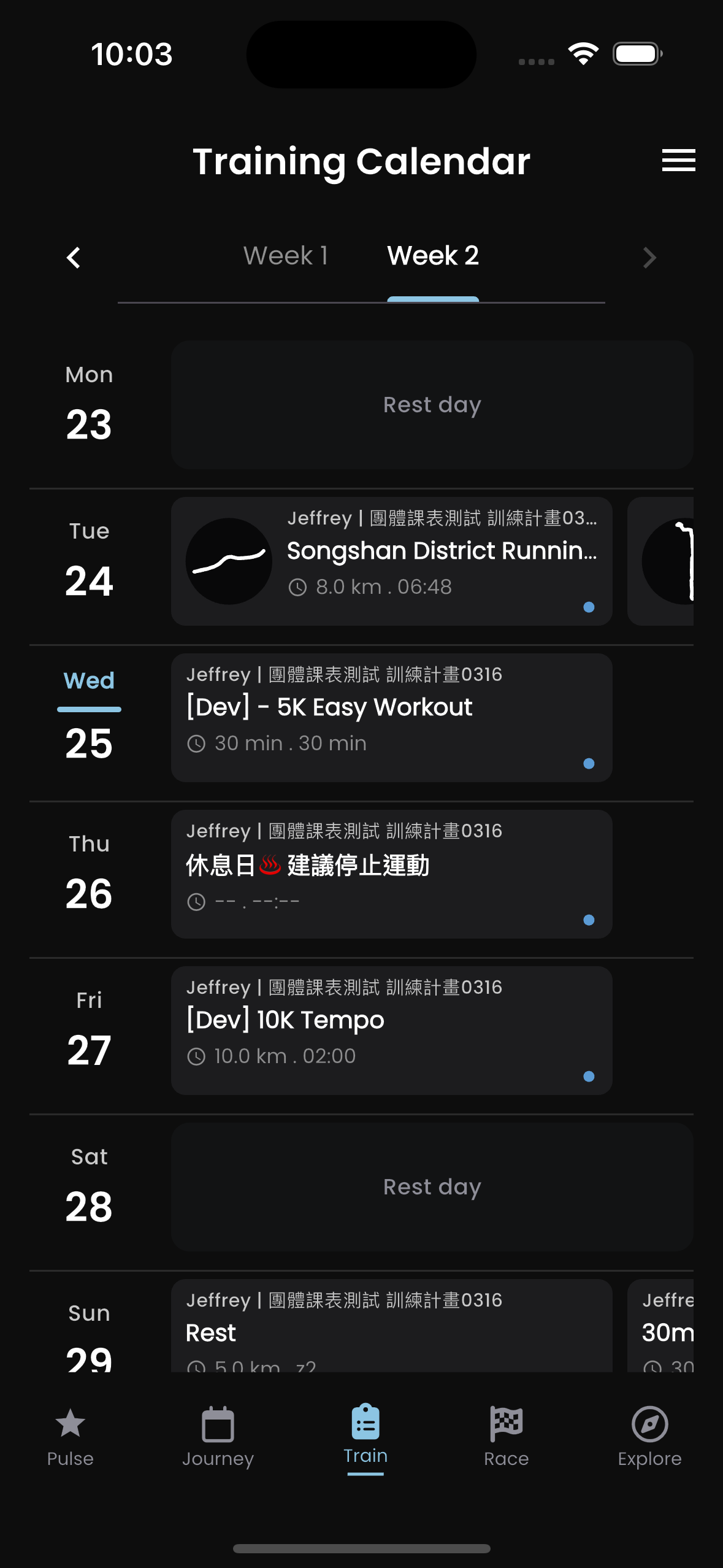
Task: Click the week progress indicator under Week 2
Action: tap(432, 300)
